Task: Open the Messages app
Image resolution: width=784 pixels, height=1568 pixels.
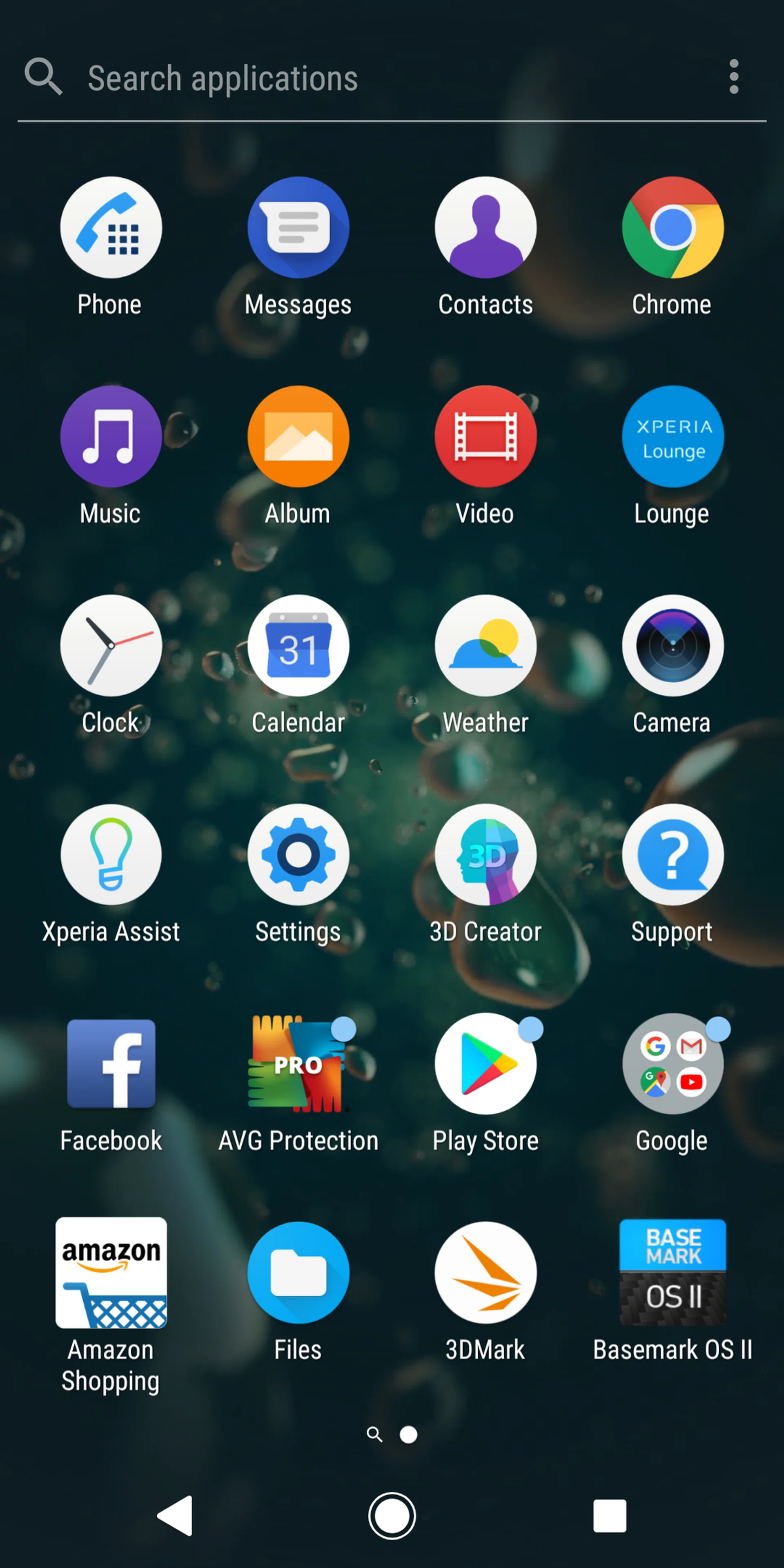Action: coord(298,228)
